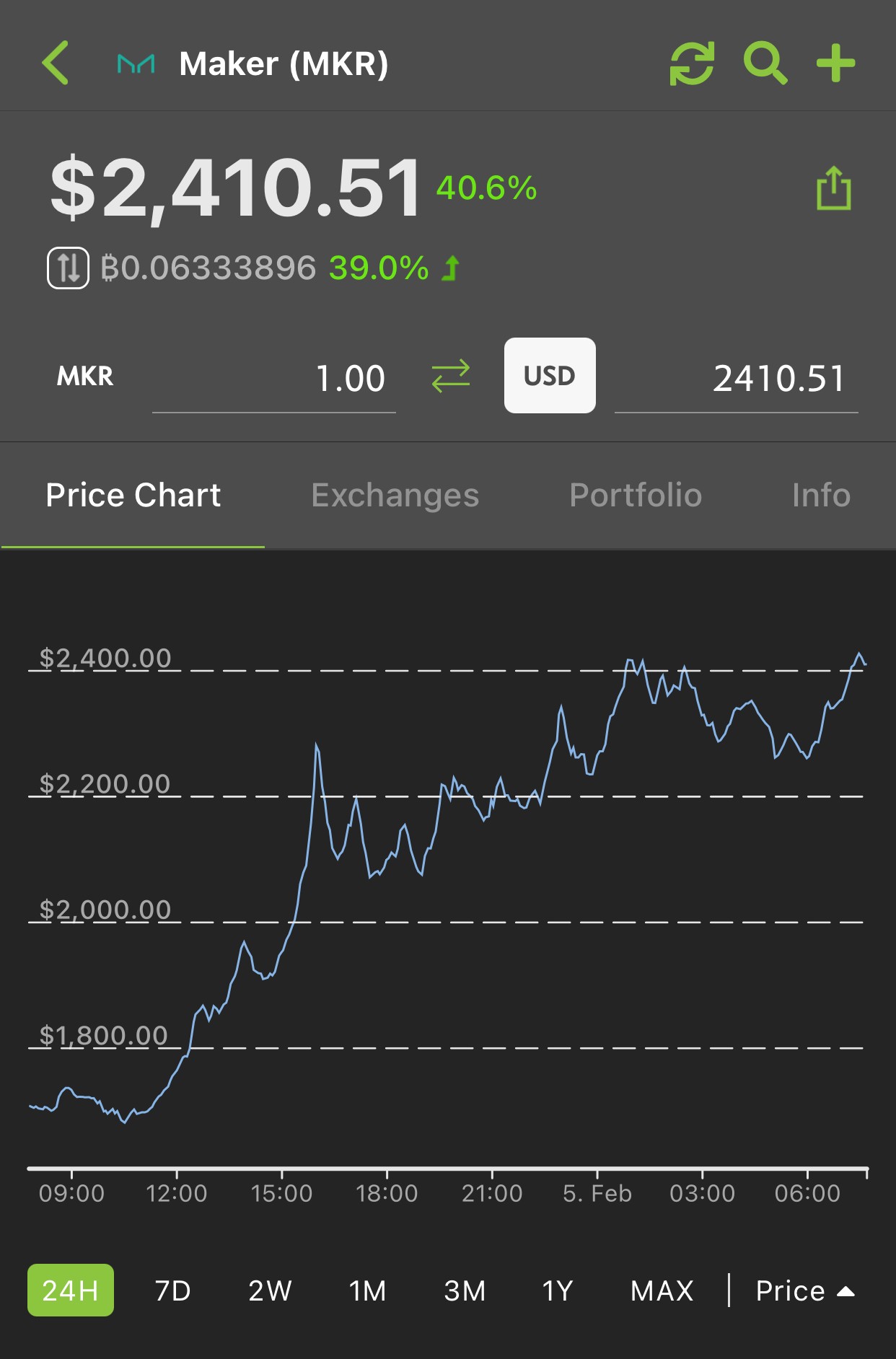
Task: Select the 1M chart range
Action: (368, 1290)
